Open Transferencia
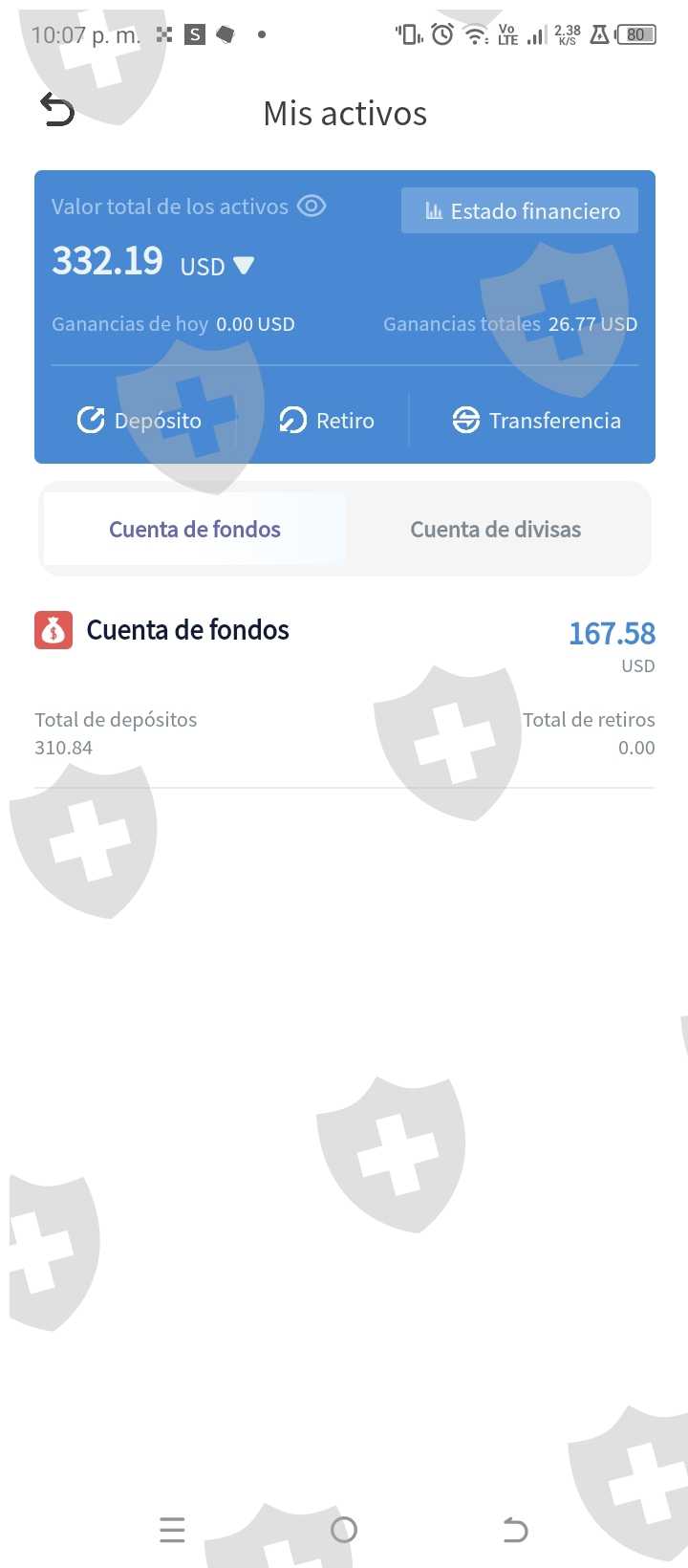 536,421
